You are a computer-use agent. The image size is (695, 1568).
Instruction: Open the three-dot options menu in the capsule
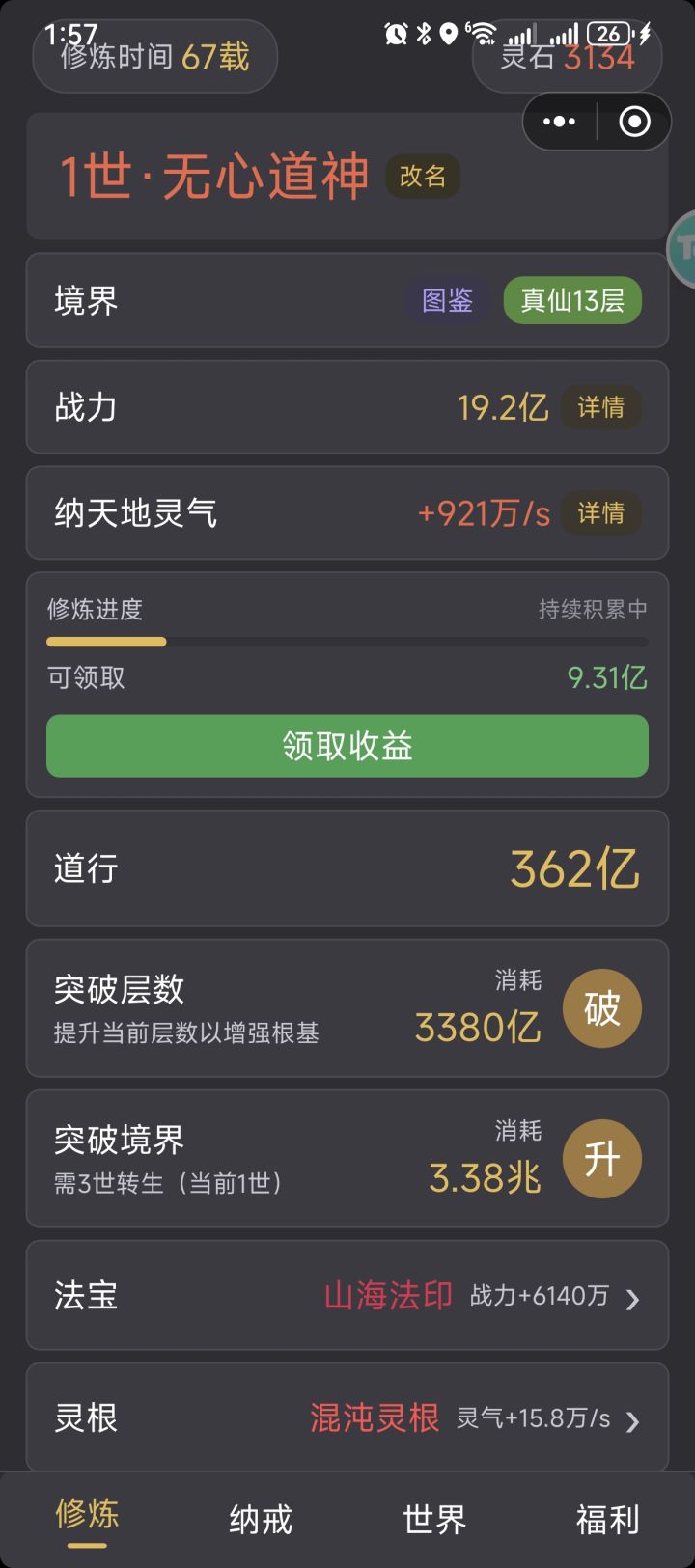click(x=558, y=121)
